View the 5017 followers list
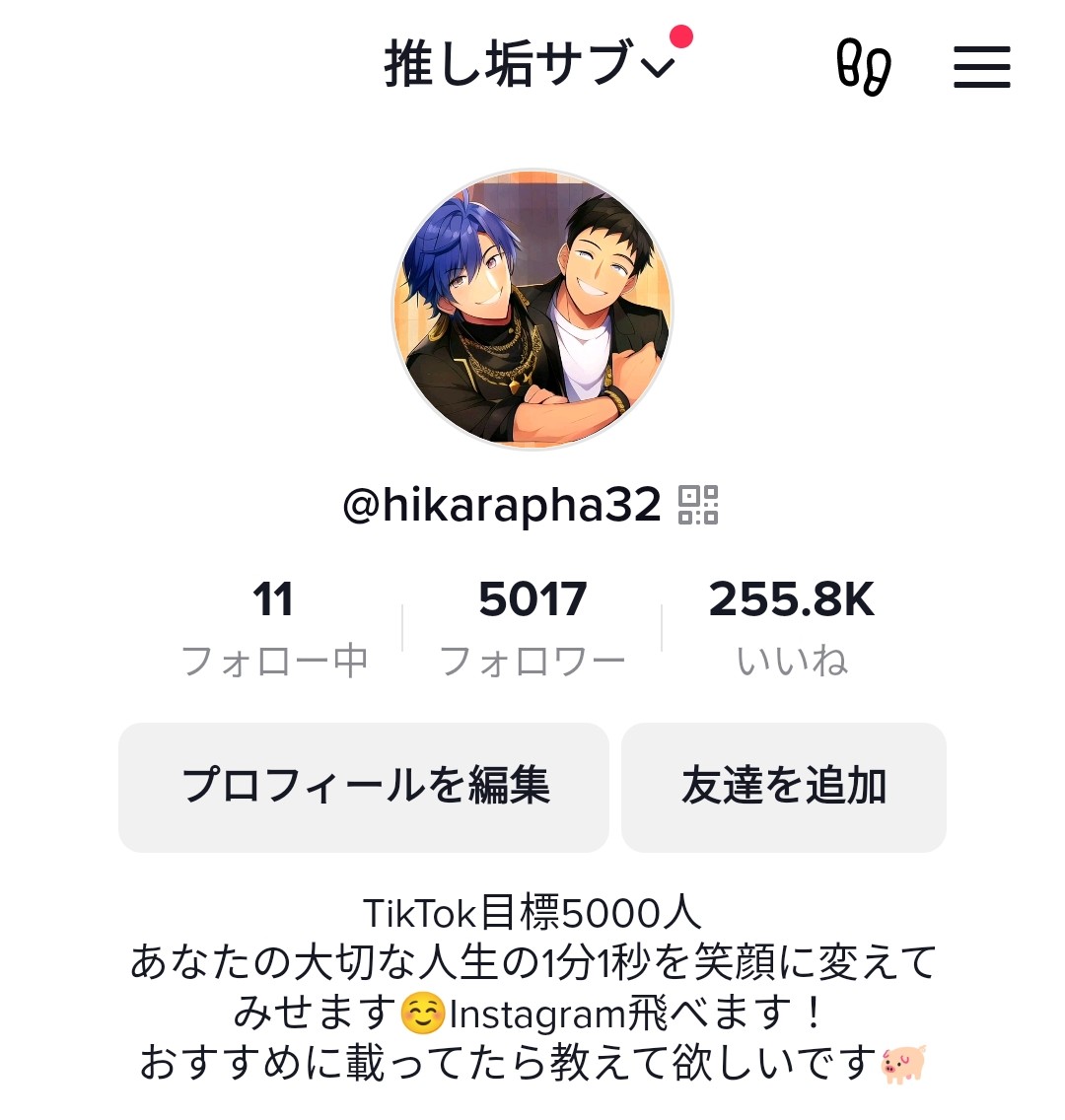 point(532,601)
